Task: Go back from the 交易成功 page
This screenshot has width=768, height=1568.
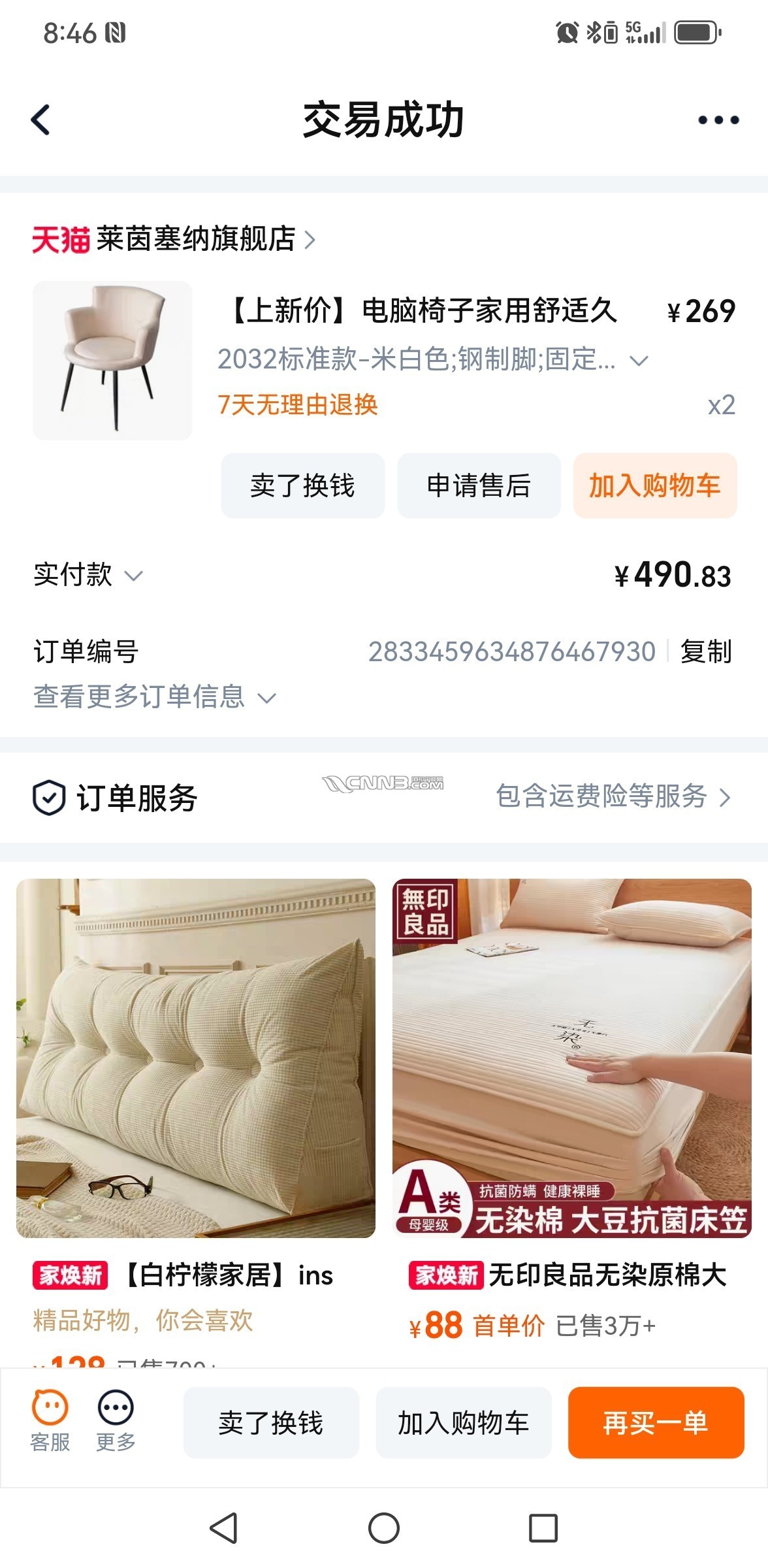Action: [40, 120]
